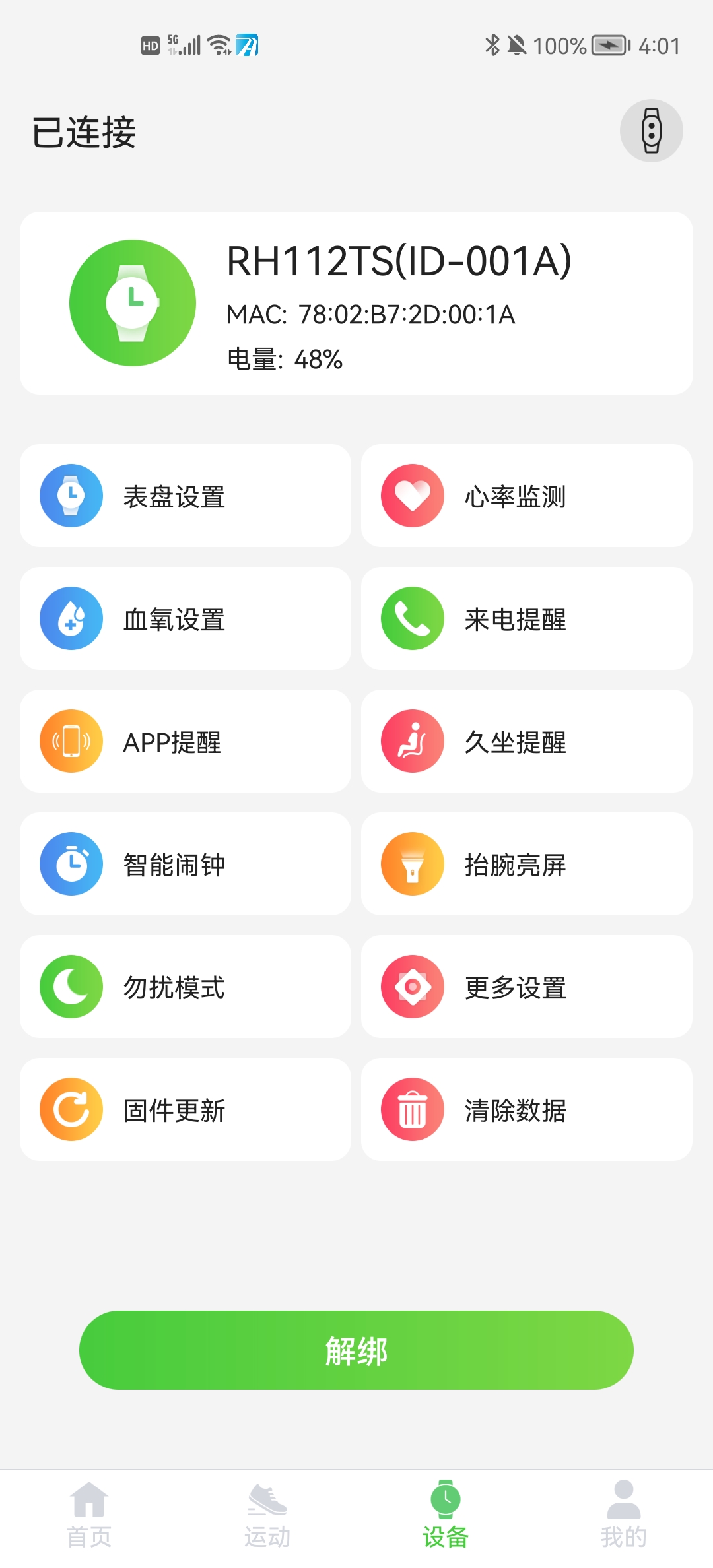Open 来电提醒 incoming call reminder

click(526, 618)
